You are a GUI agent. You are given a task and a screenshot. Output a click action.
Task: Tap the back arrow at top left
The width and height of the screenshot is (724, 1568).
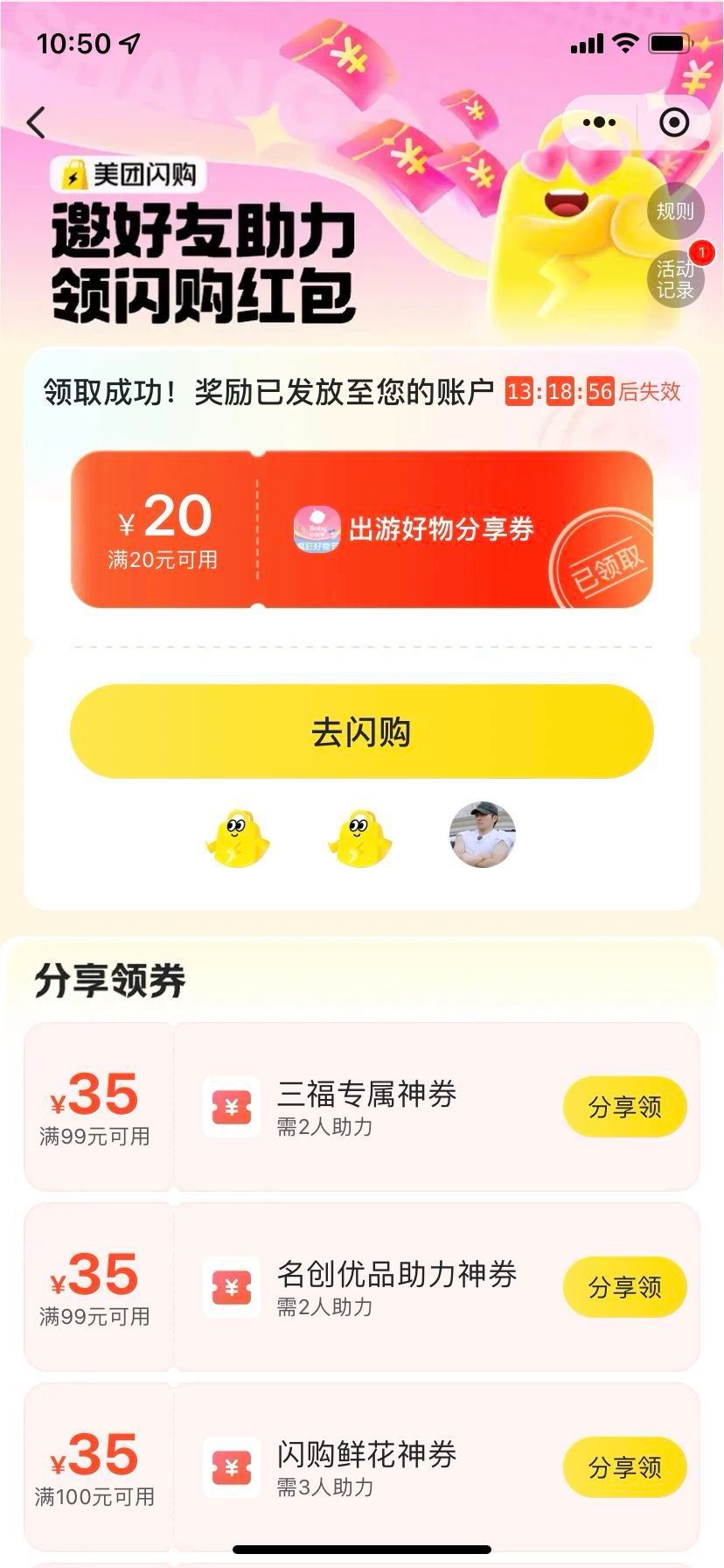35,122
